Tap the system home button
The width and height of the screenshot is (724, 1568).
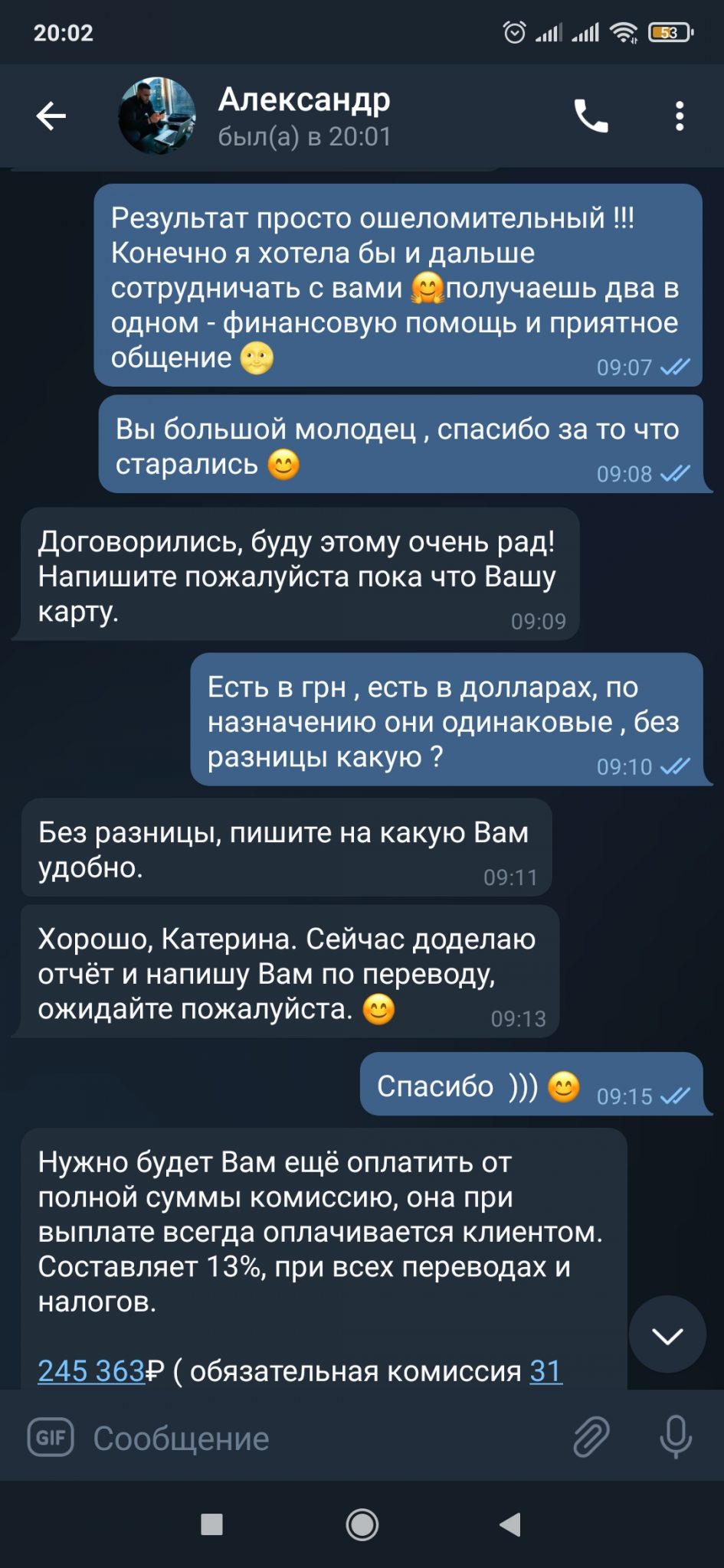tap(362, 1524)
